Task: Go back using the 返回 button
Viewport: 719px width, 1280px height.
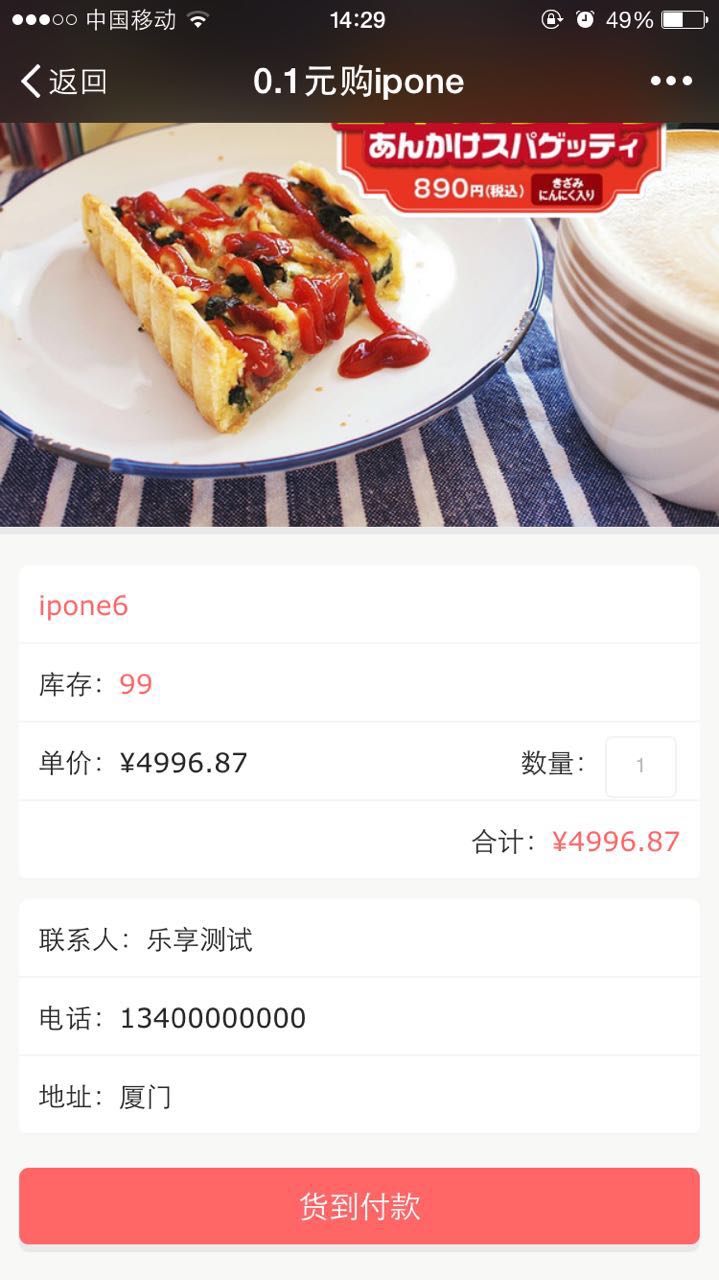Action: [64, 81]
